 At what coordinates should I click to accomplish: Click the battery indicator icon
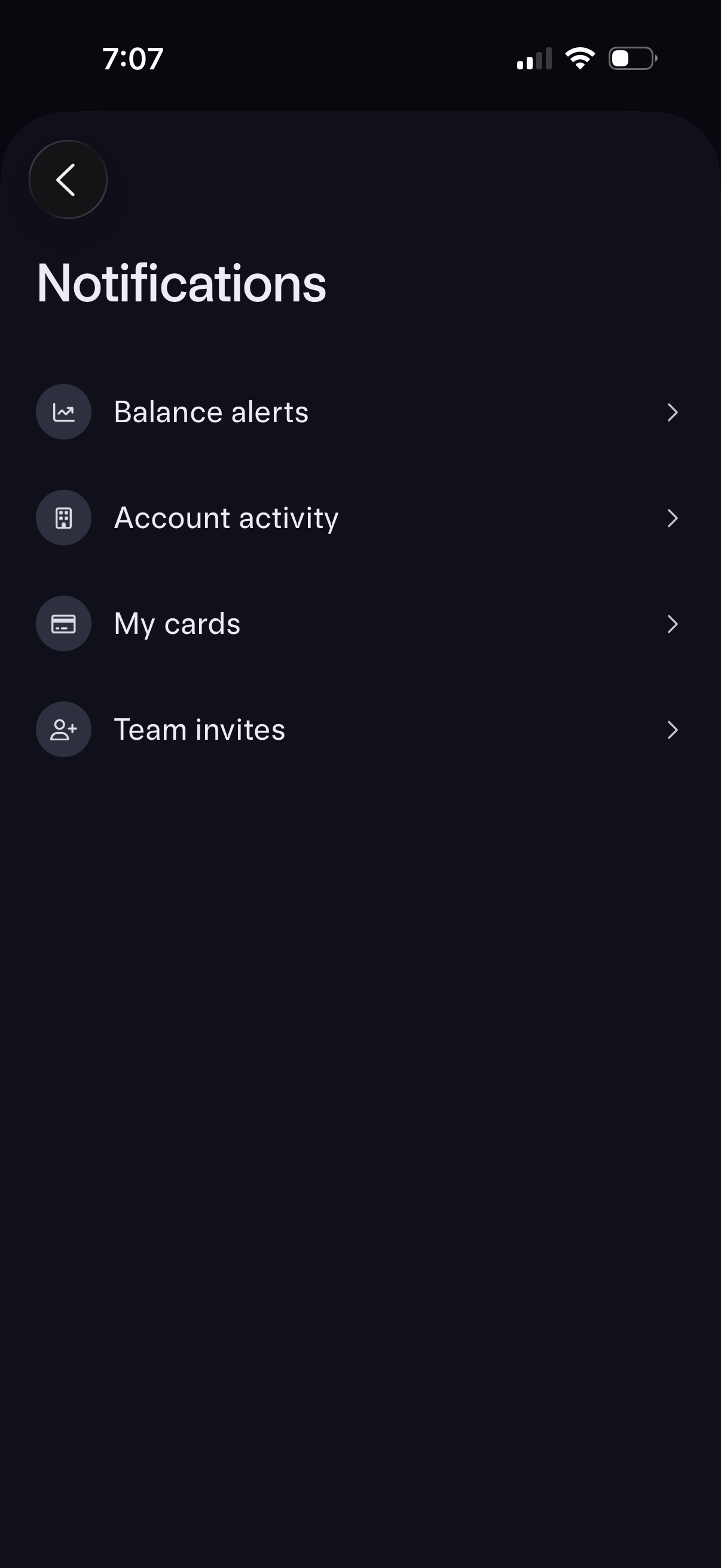(630, 57)
